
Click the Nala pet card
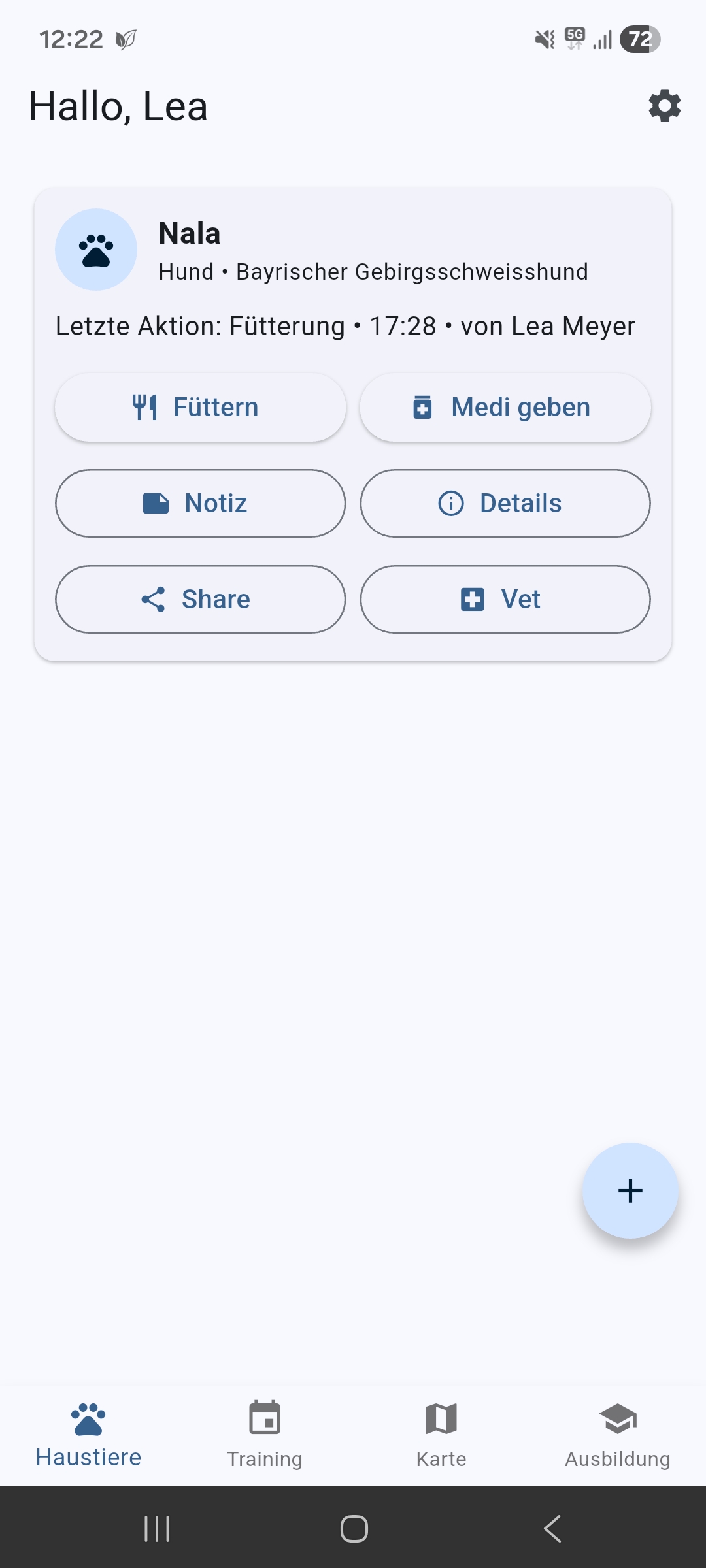(353, 325)
